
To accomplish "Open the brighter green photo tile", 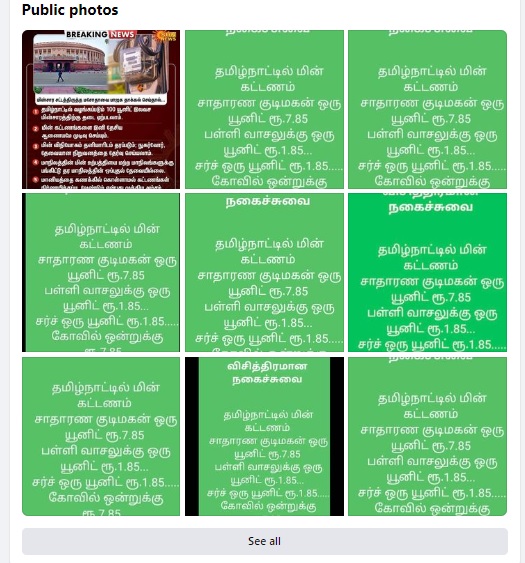I will 427,273.
